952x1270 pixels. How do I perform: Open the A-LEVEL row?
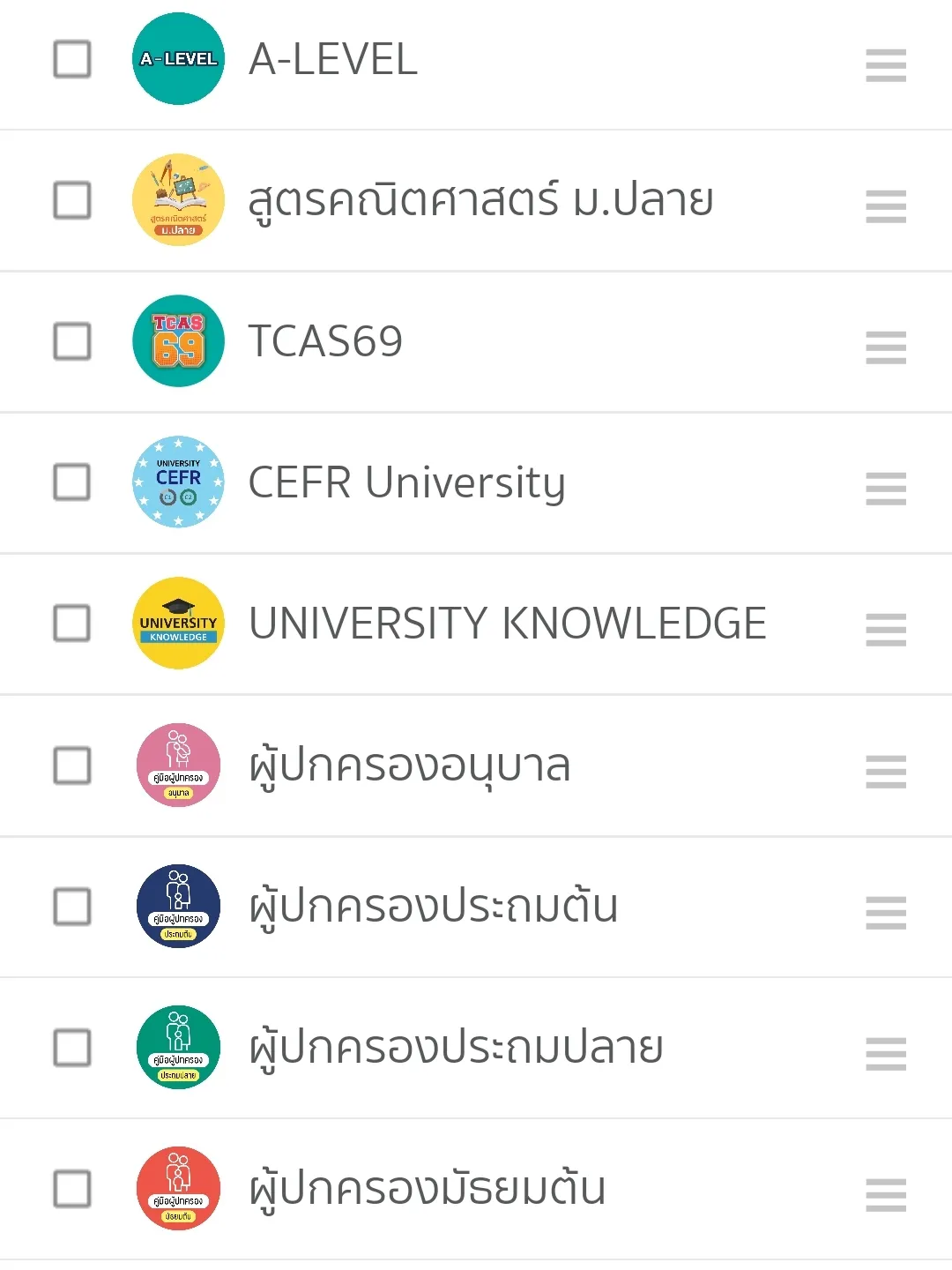tap(333, 59)
